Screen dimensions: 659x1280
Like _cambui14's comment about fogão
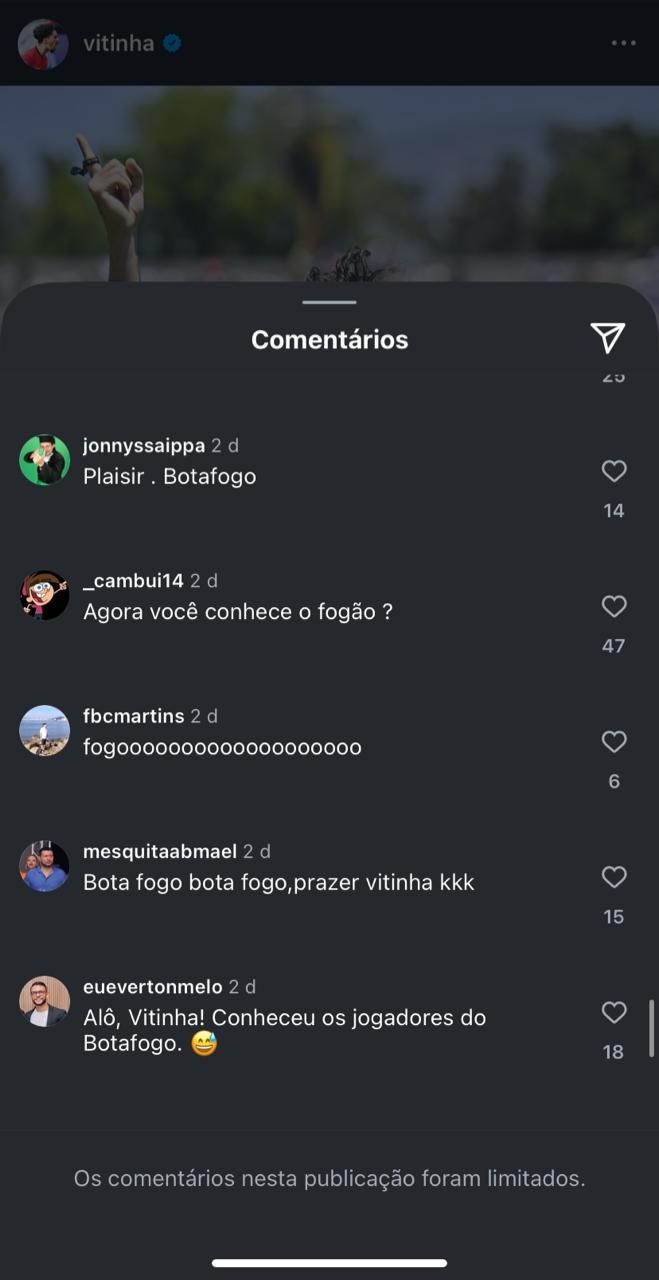(614, 606)
